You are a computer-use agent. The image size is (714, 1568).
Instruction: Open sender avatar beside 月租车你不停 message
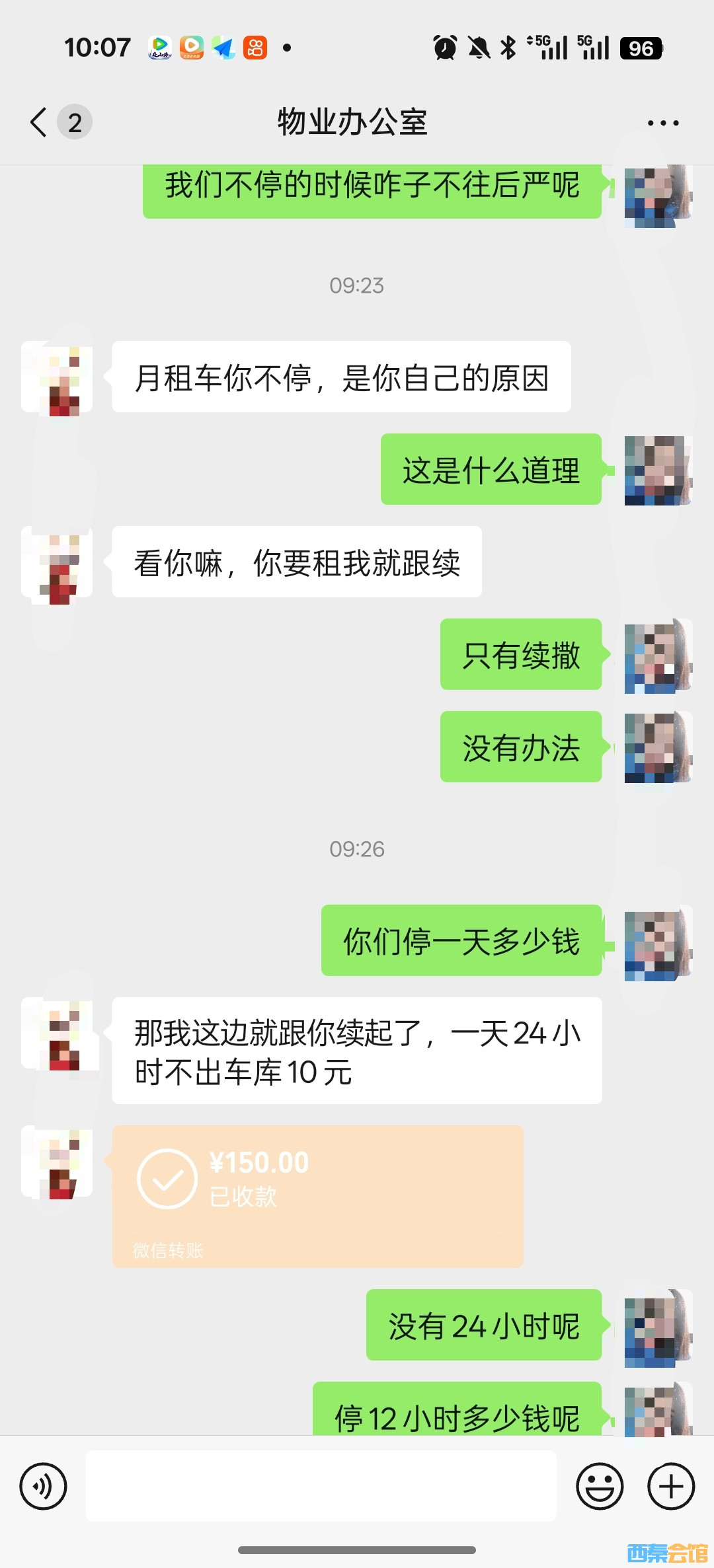pyautogui.click(x=58, y=378)
